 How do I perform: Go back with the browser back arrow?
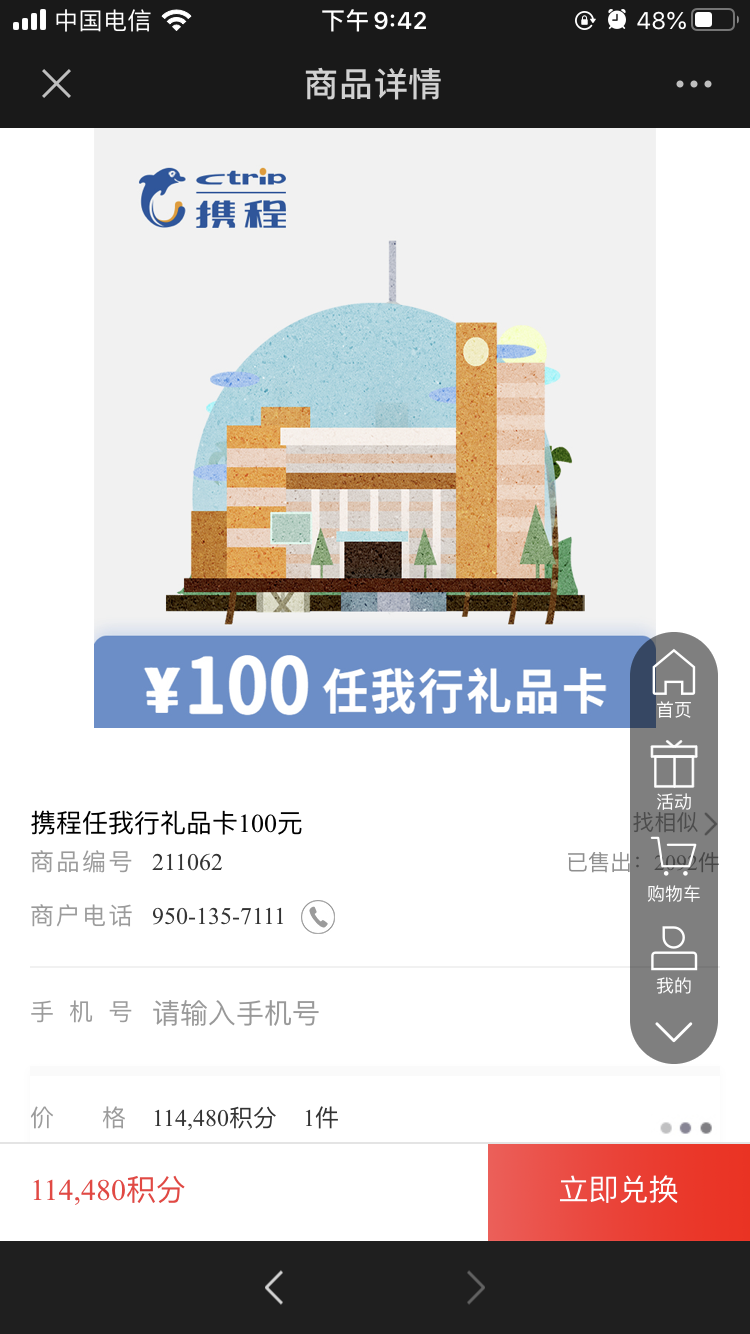[x=274, y=1288]
